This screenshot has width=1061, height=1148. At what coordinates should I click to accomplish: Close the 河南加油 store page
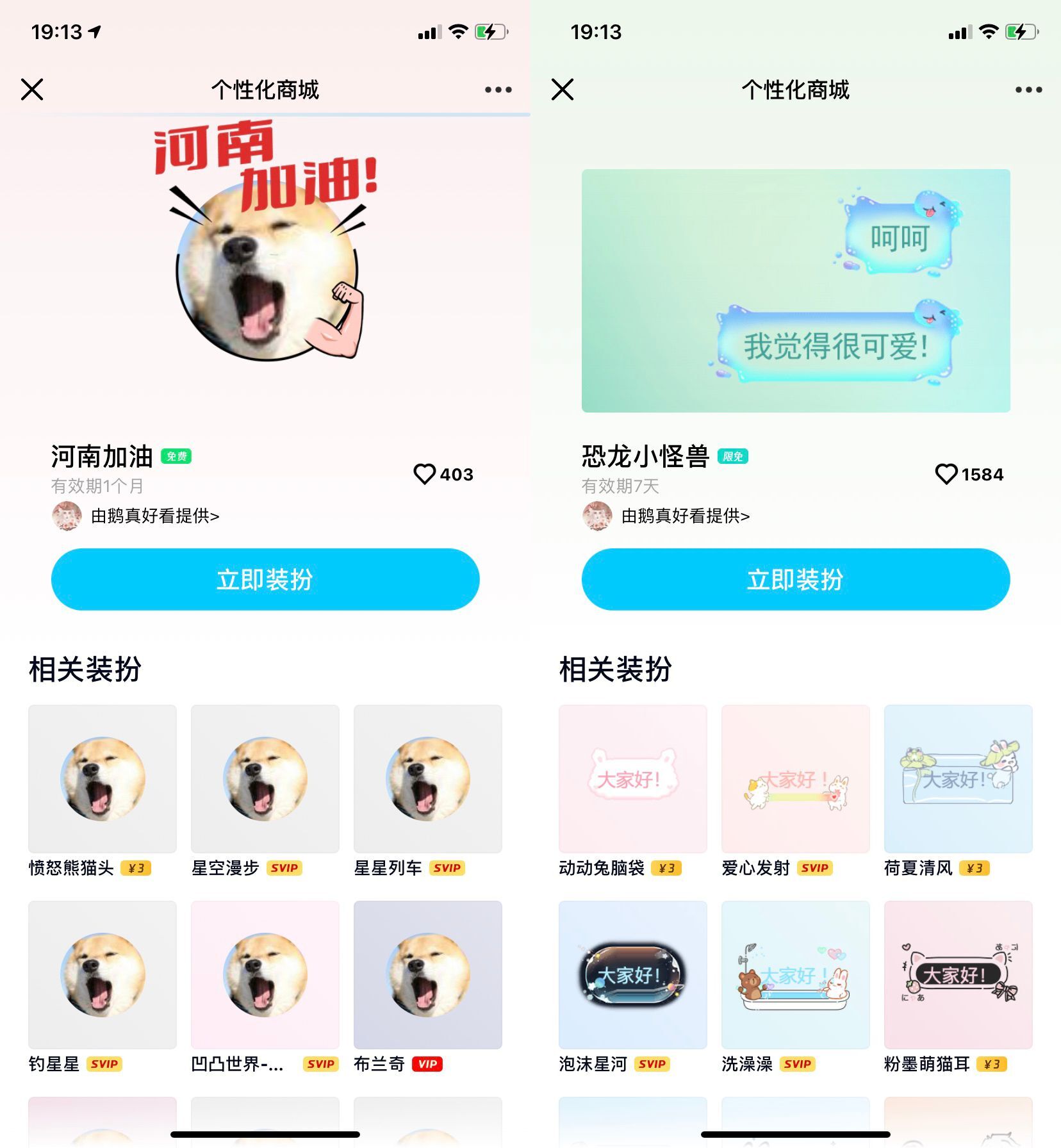click(32, 90)
